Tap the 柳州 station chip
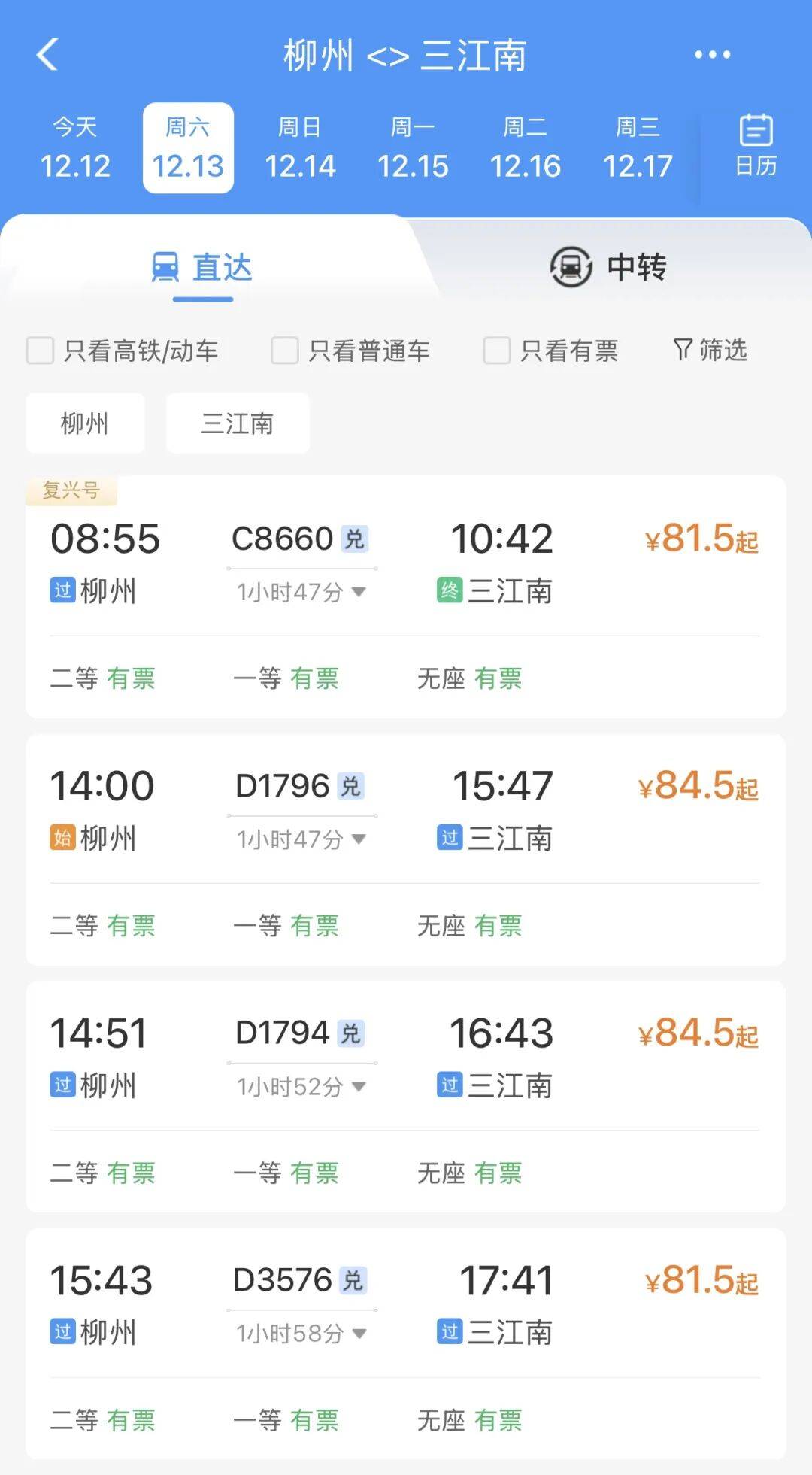The height and width of the screenshot is (1475, 812). (85, 423)
